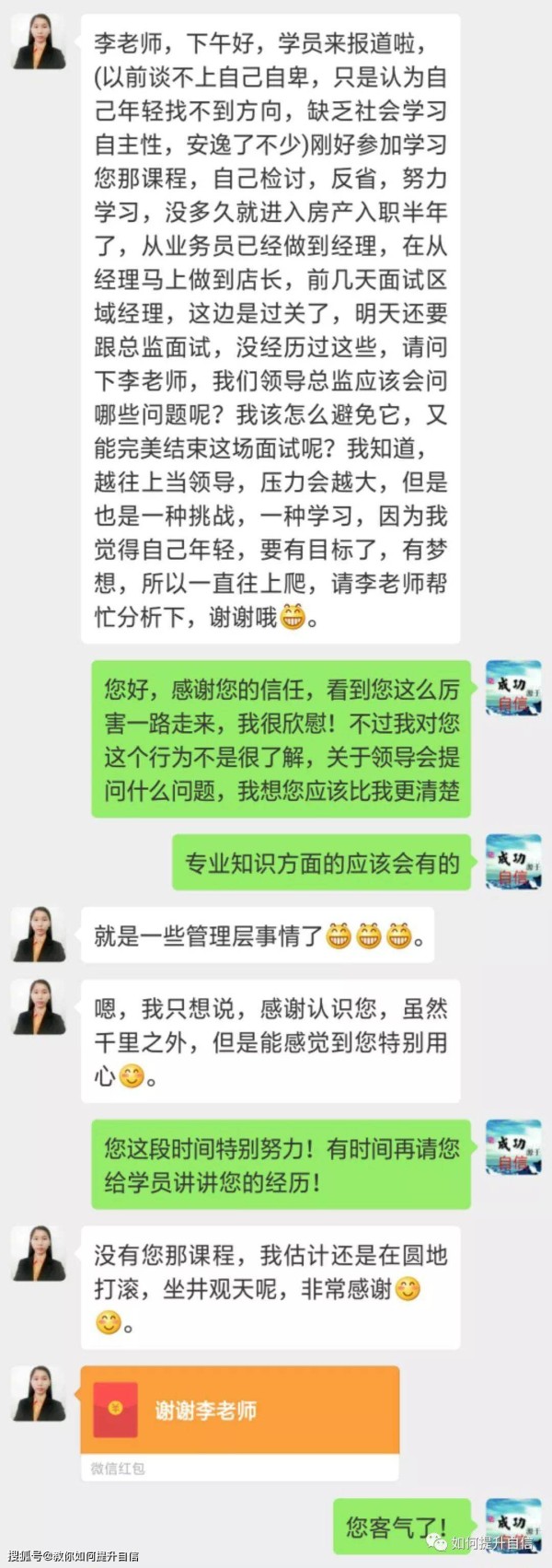
Task: Open sender's avatar beside 就是一些管理层事情了
Action: pos(39,933)
